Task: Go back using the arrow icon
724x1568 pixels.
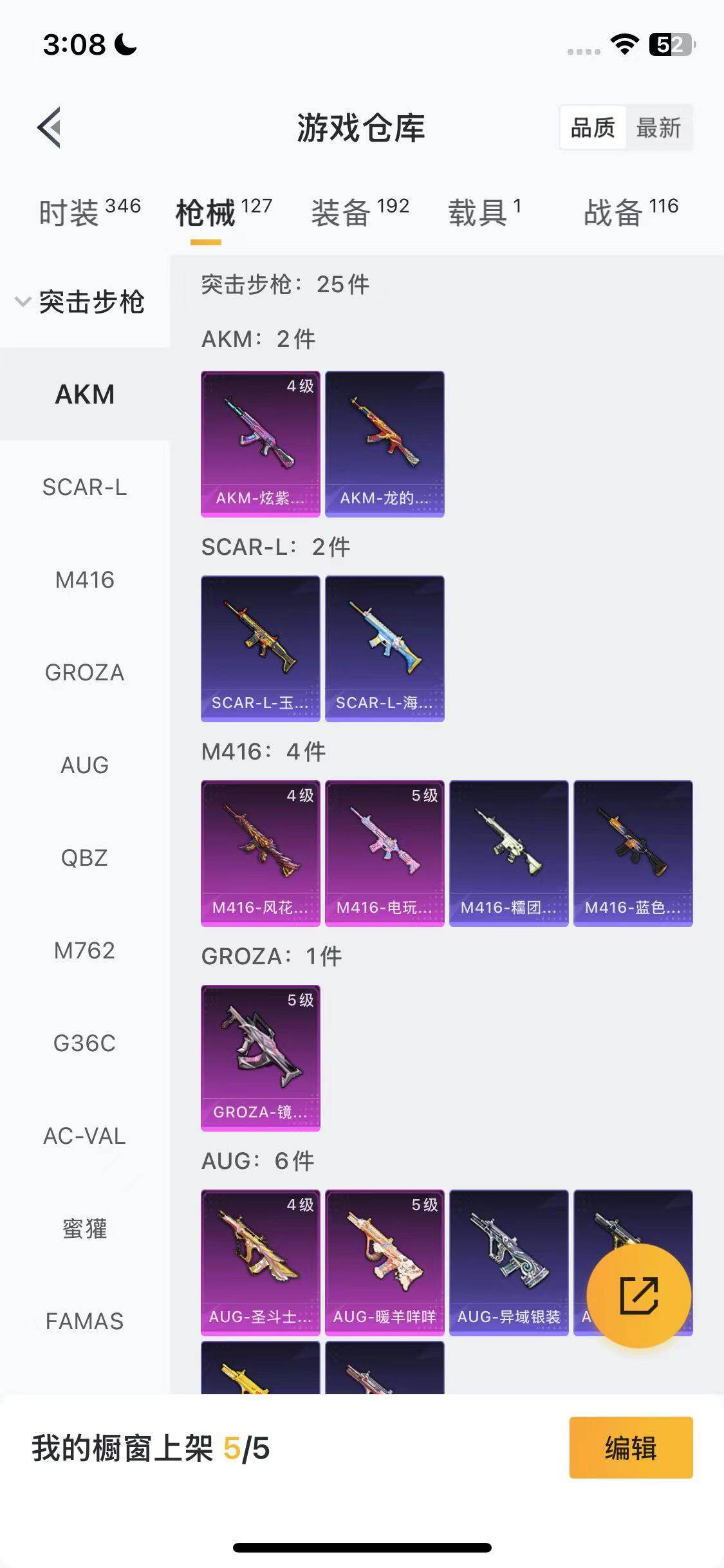Action: point(50,127)
